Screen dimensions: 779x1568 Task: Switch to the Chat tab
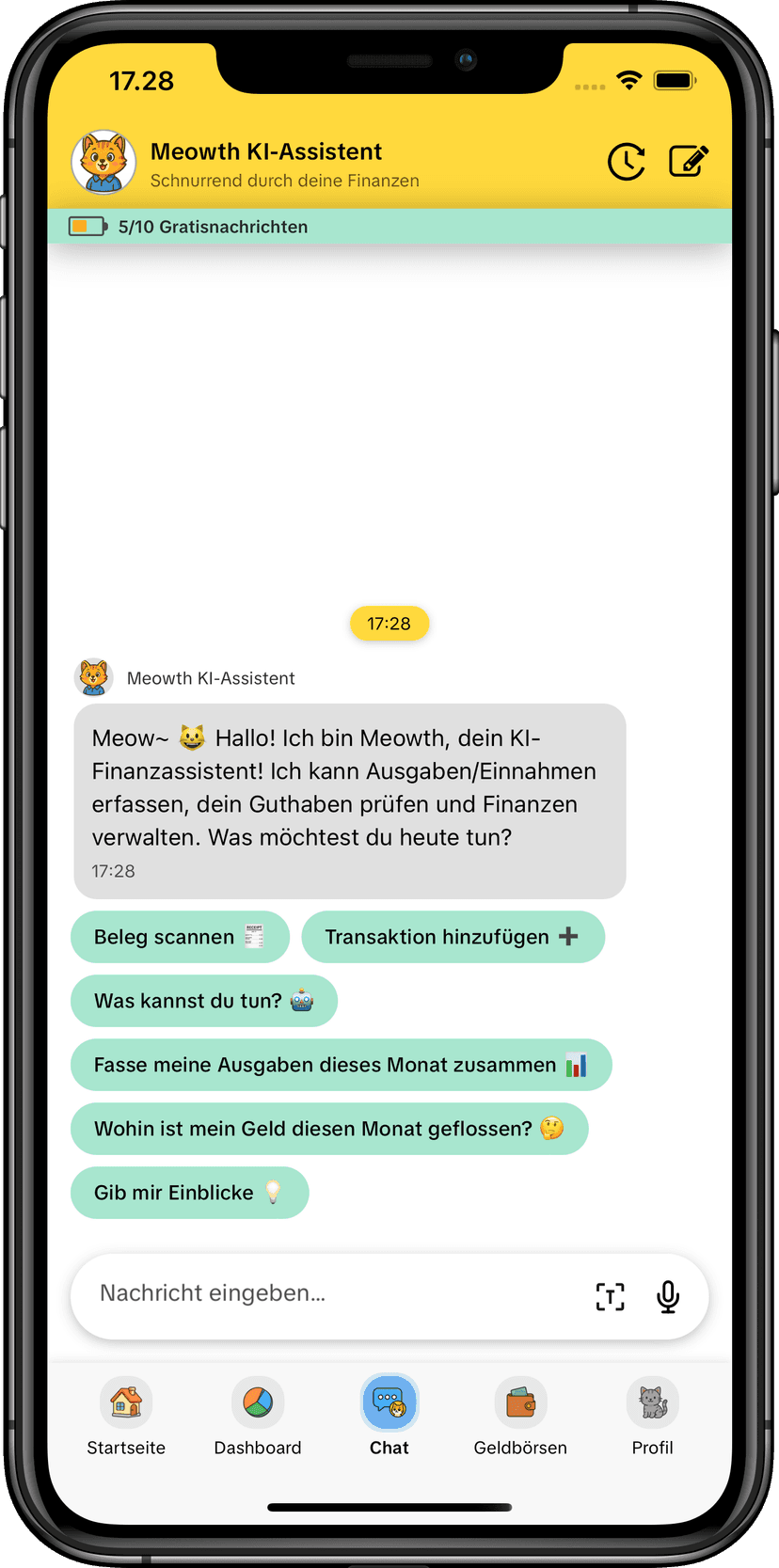(389, 1402)
